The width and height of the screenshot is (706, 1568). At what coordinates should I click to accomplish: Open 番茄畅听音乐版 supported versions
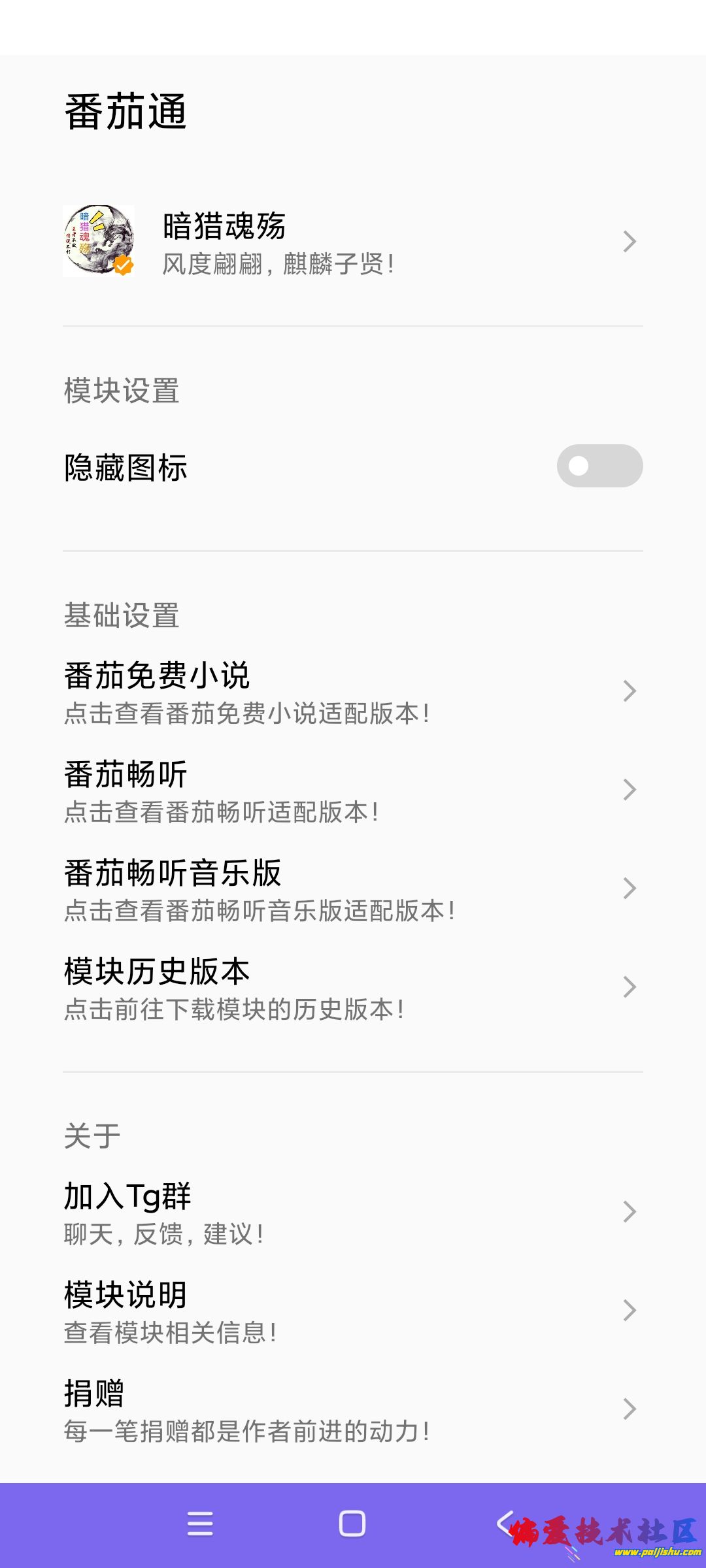(353, 889)
